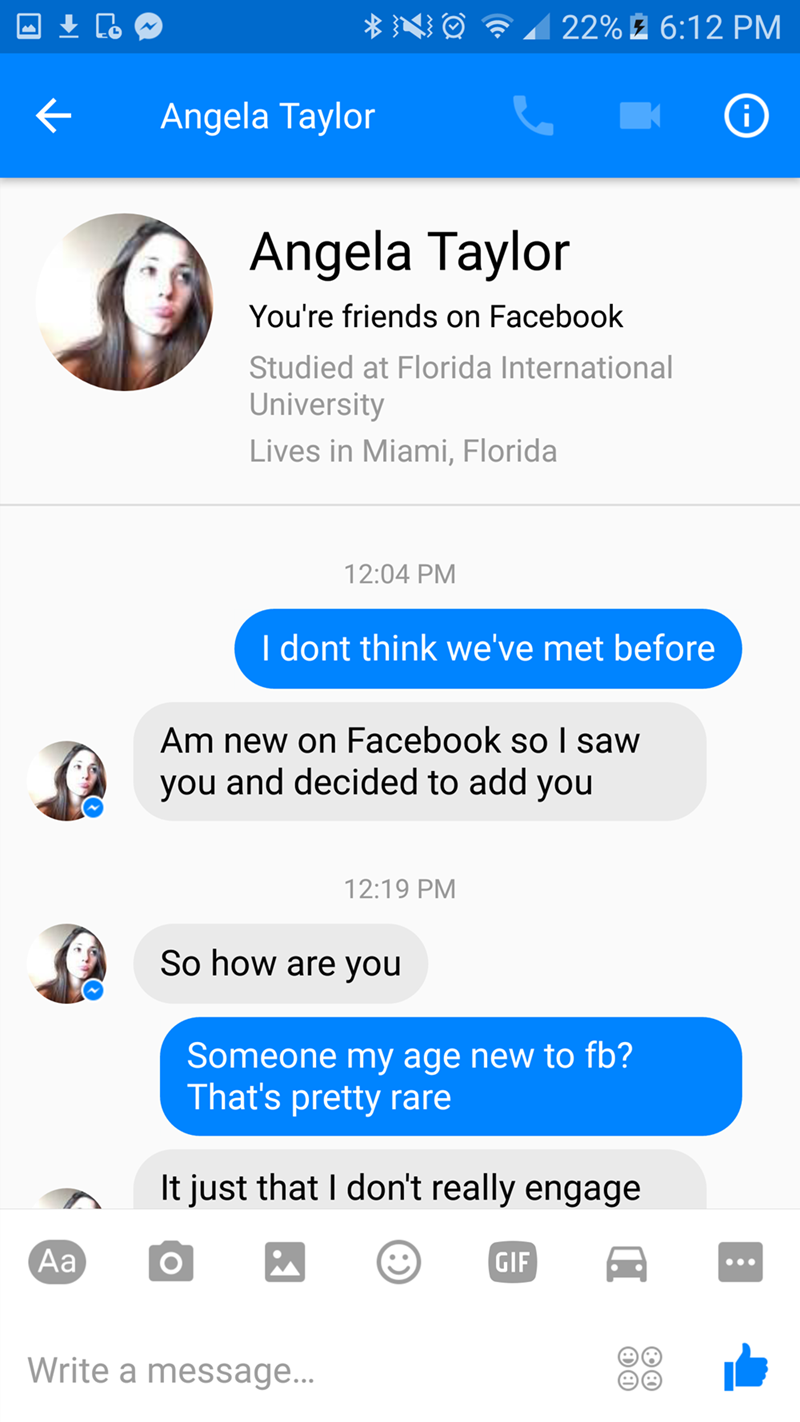Open the smiley sticker picker
The width and height of the screenshot is (800, 1422).
pyautogui.click(x=398, y=1262)
